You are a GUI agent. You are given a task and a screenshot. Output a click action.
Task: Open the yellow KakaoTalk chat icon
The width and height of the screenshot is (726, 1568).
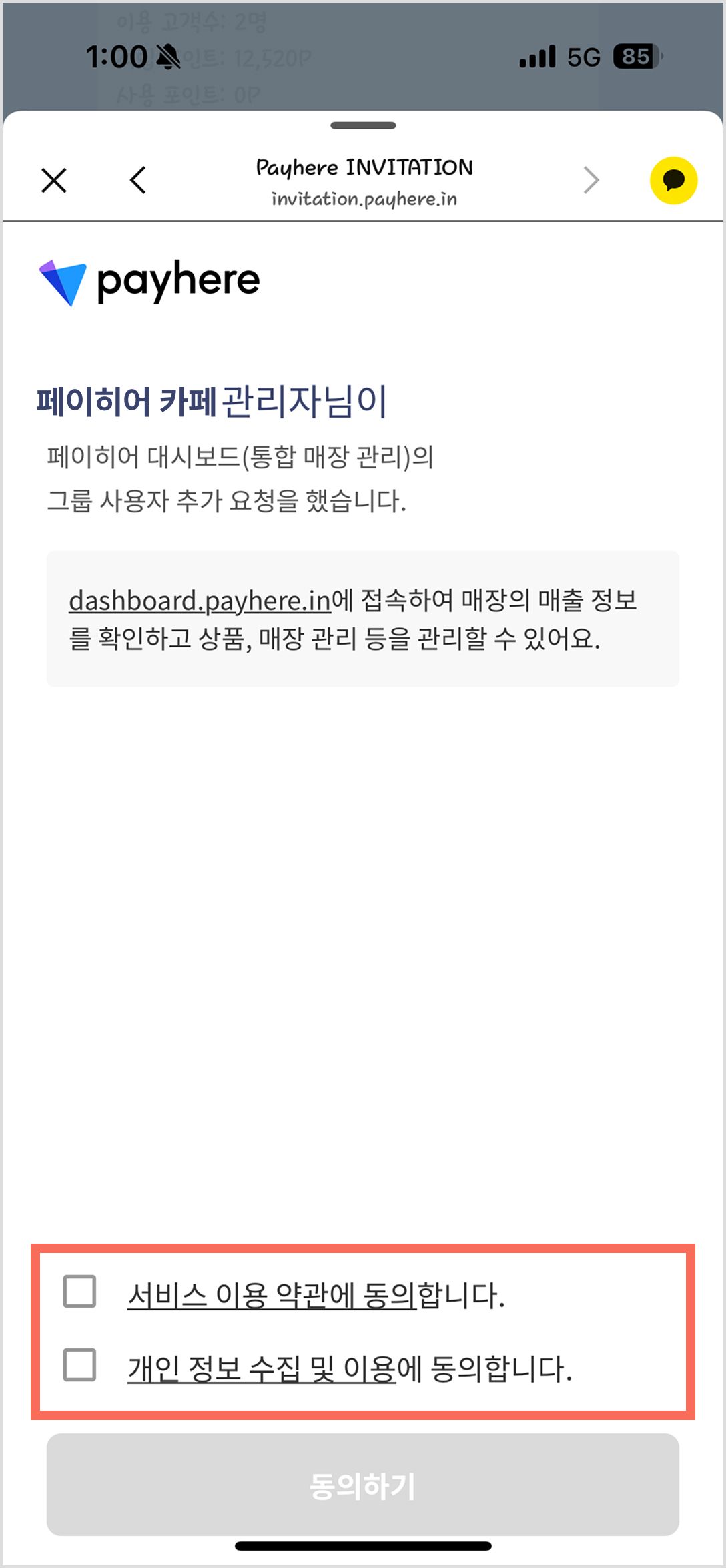(x=673, y=180)
